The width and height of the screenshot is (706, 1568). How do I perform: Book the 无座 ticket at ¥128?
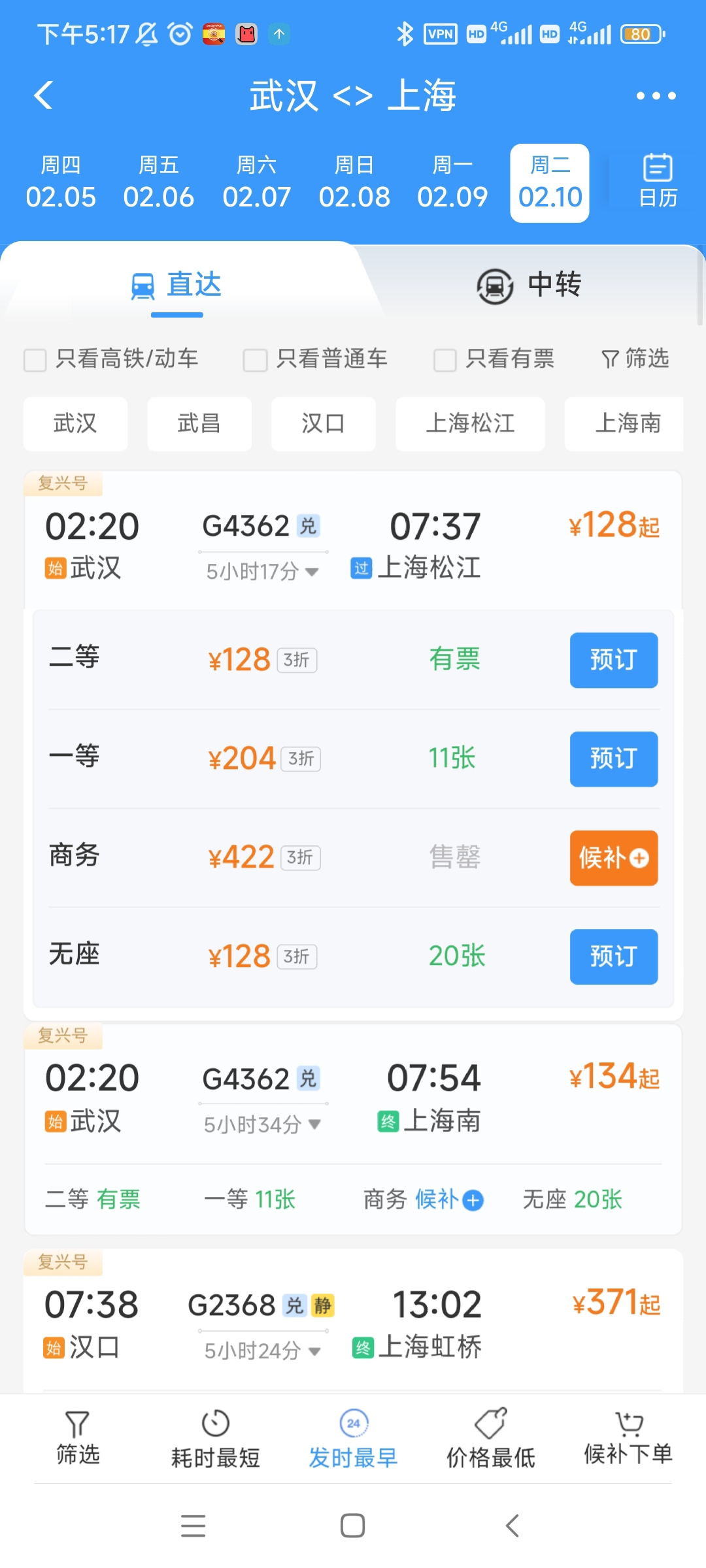point(613,956)
